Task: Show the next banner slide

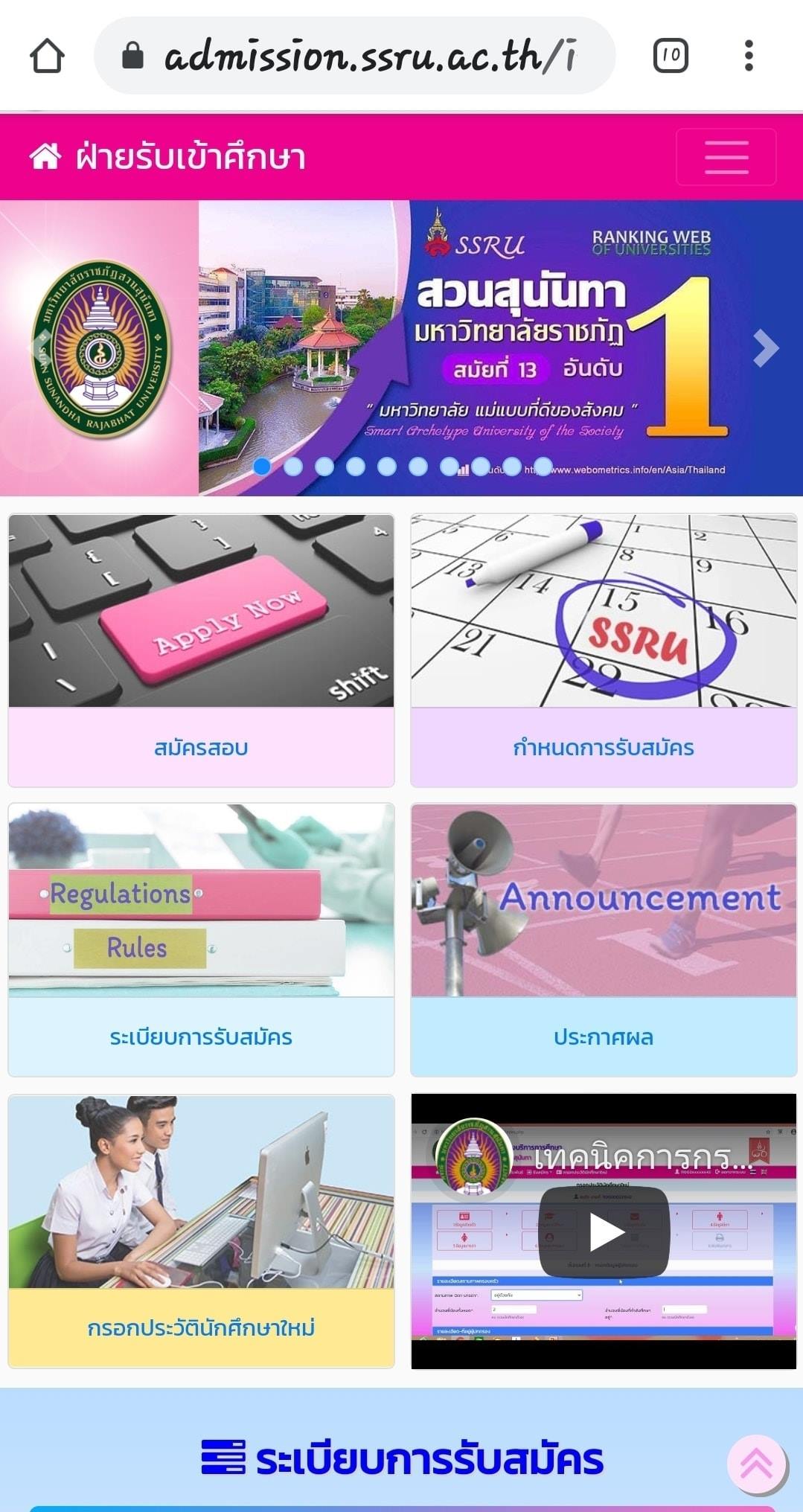Action: click(766, 348)
